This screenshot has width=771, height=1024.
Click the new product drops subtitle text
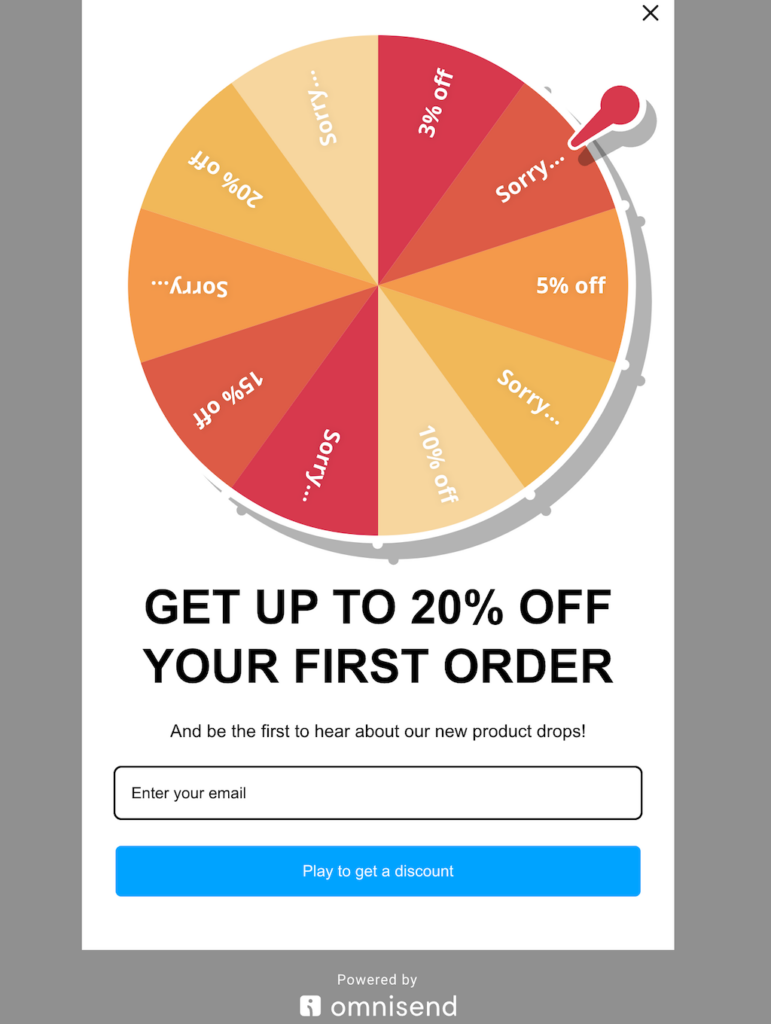coord(378,731)
